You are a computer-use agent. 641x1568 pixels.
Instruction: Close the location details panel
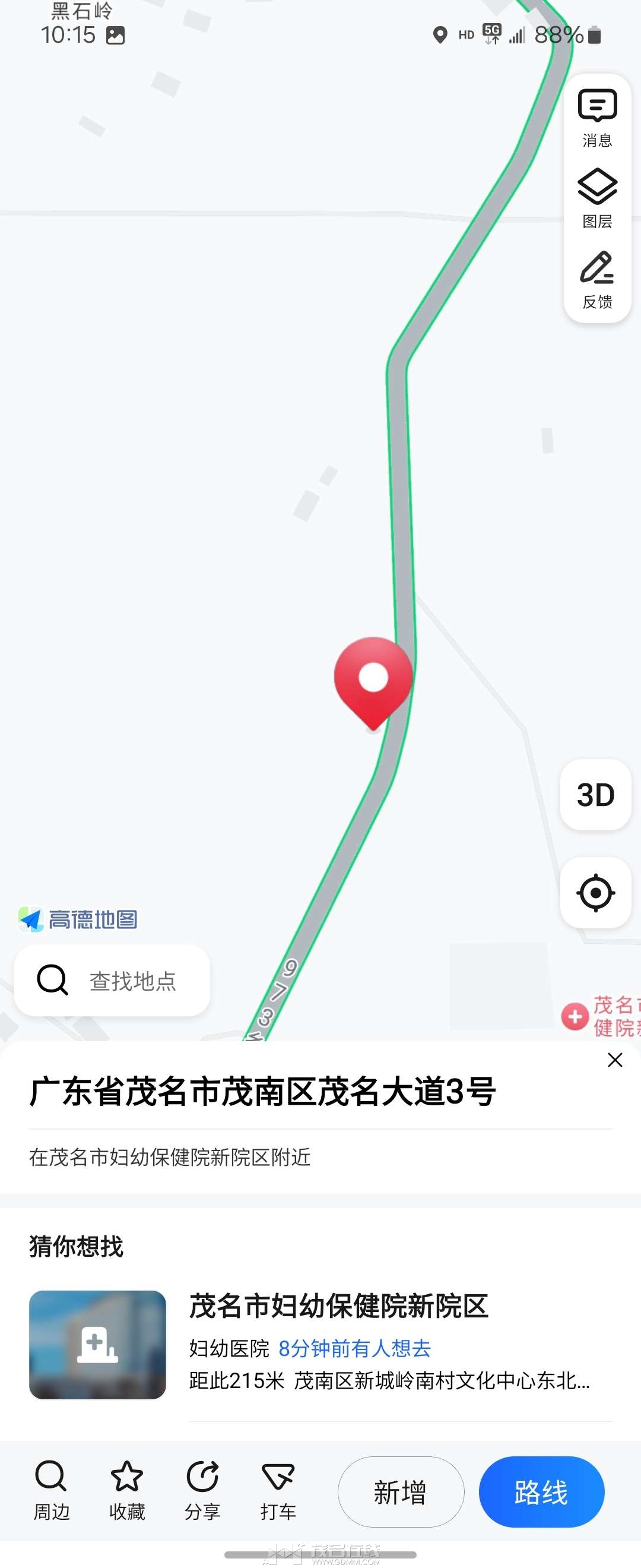(615, 1060)
